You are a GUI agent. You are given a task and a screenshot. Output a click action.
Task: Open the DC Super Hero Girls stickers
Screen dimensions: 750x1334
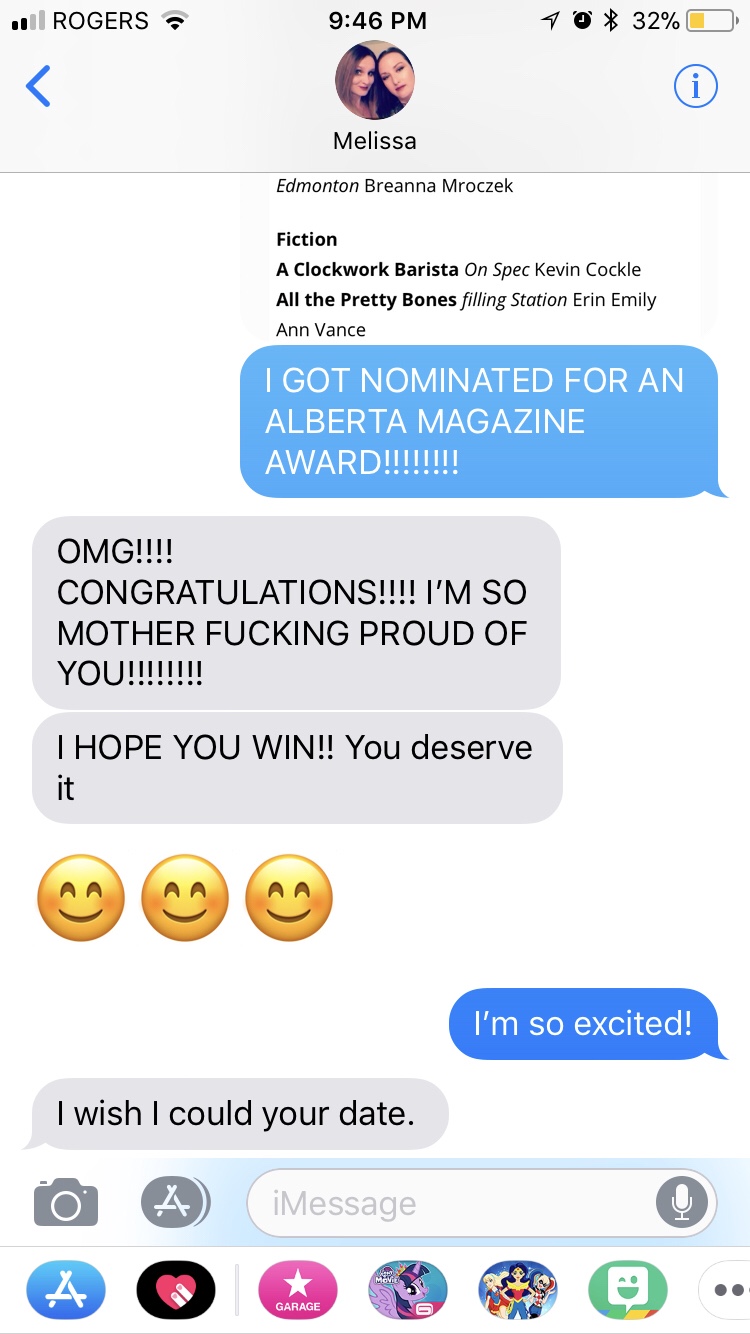click(517, 1290)
